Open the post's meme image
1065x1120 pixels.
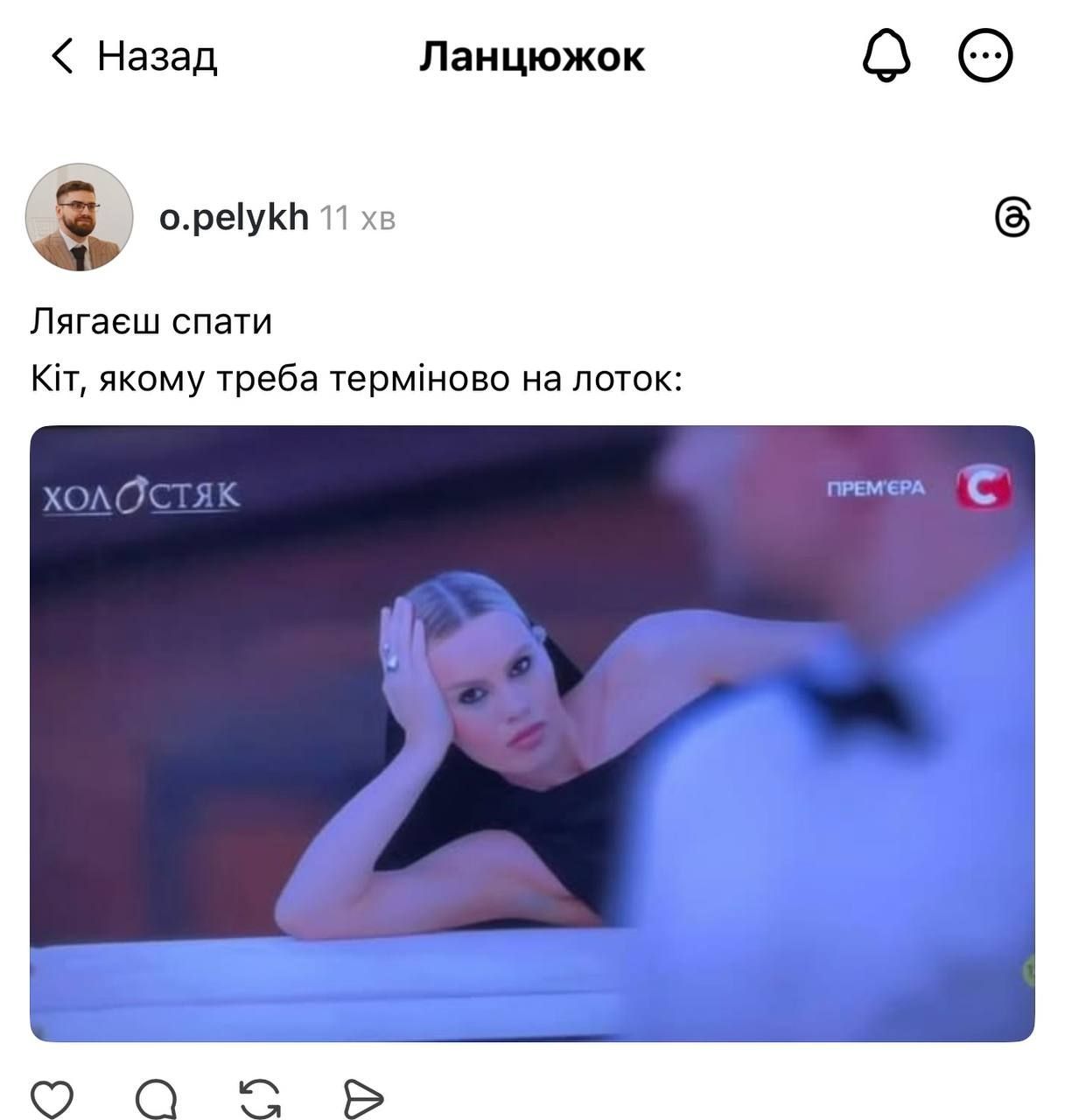coord(532,733)
